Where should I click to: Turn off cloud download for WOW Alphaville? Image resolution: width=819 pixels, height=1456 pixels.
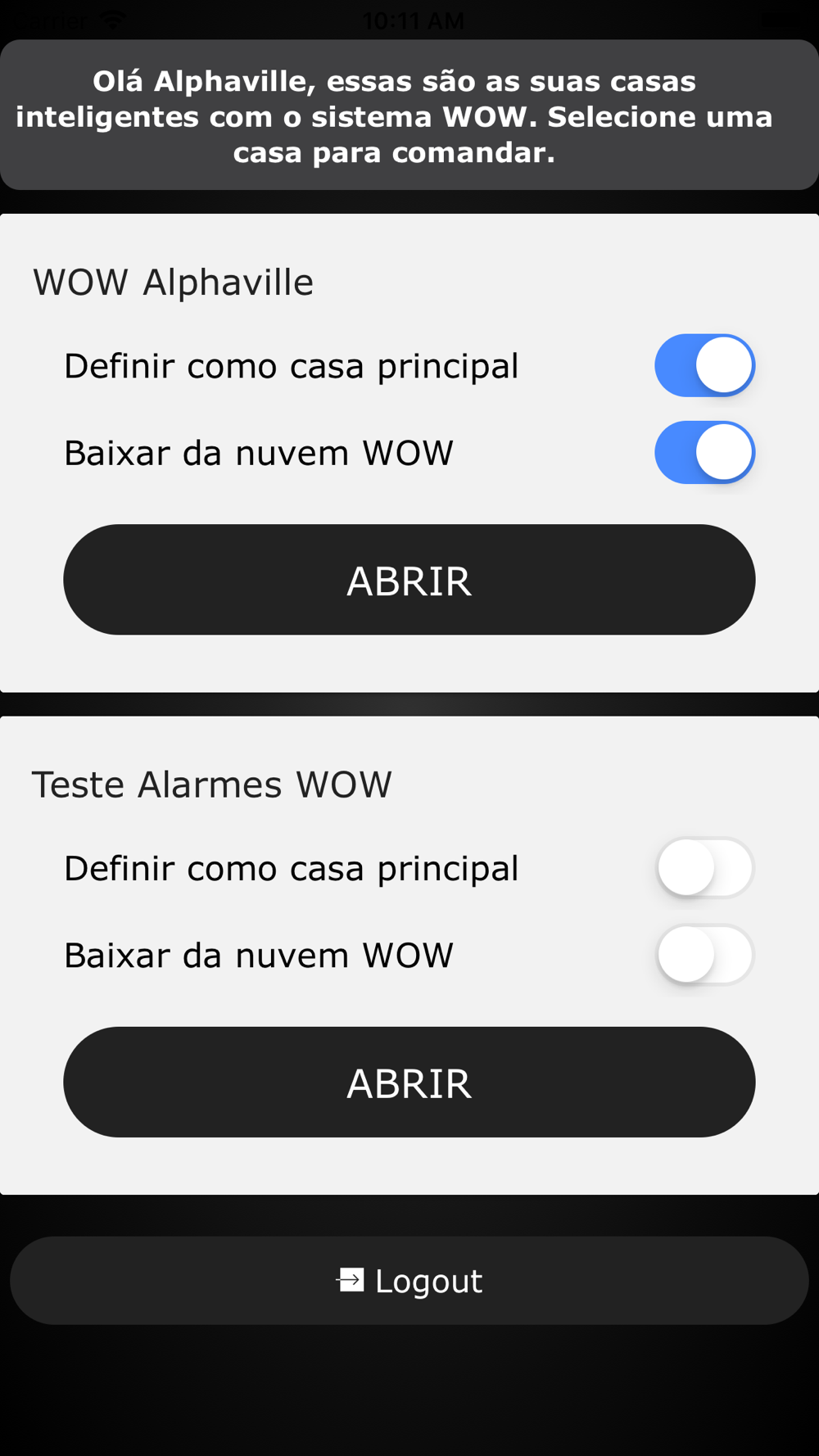point(704,453)
